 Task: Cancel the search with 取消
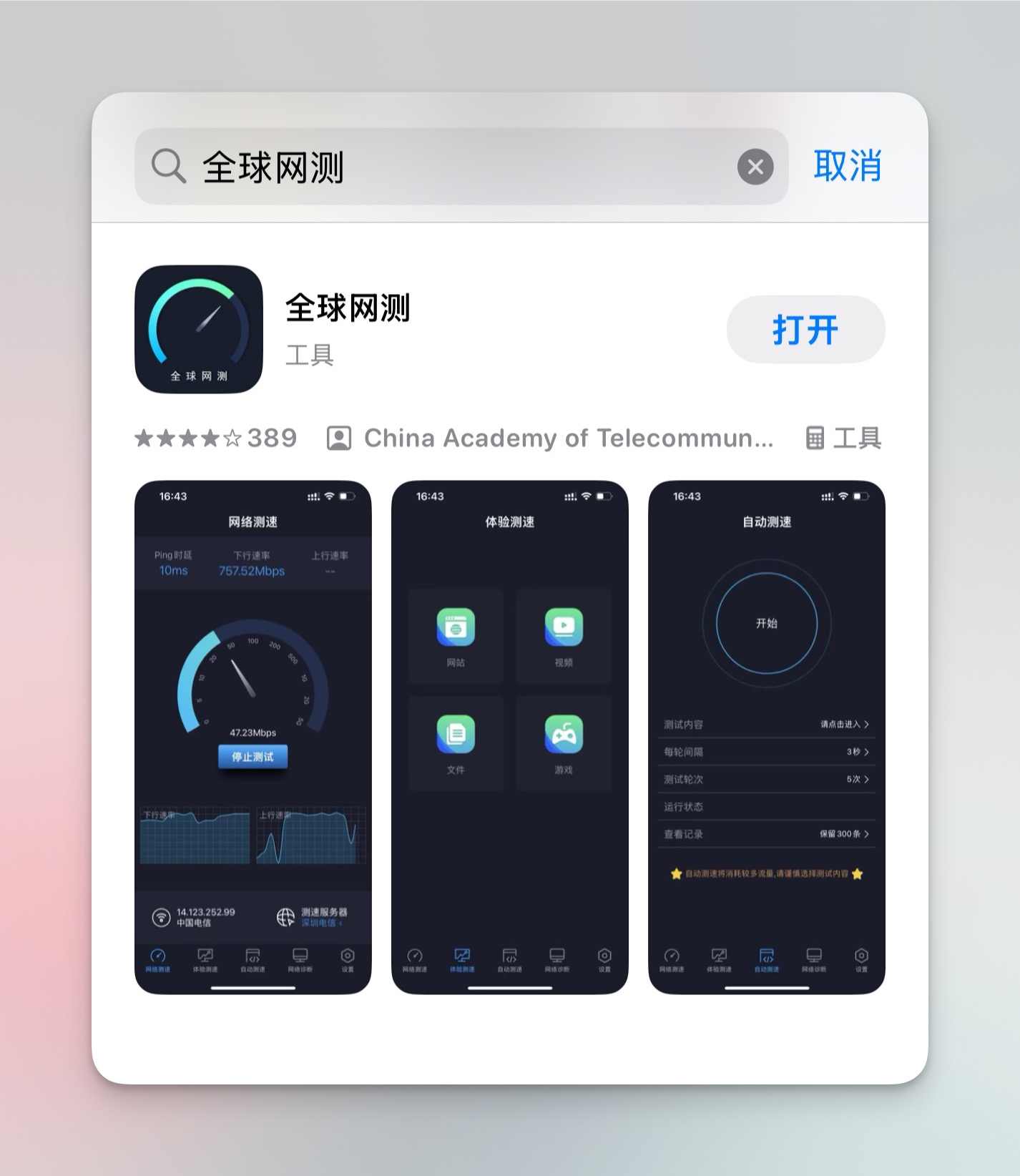pyautogui.click(x=847, y=166)
